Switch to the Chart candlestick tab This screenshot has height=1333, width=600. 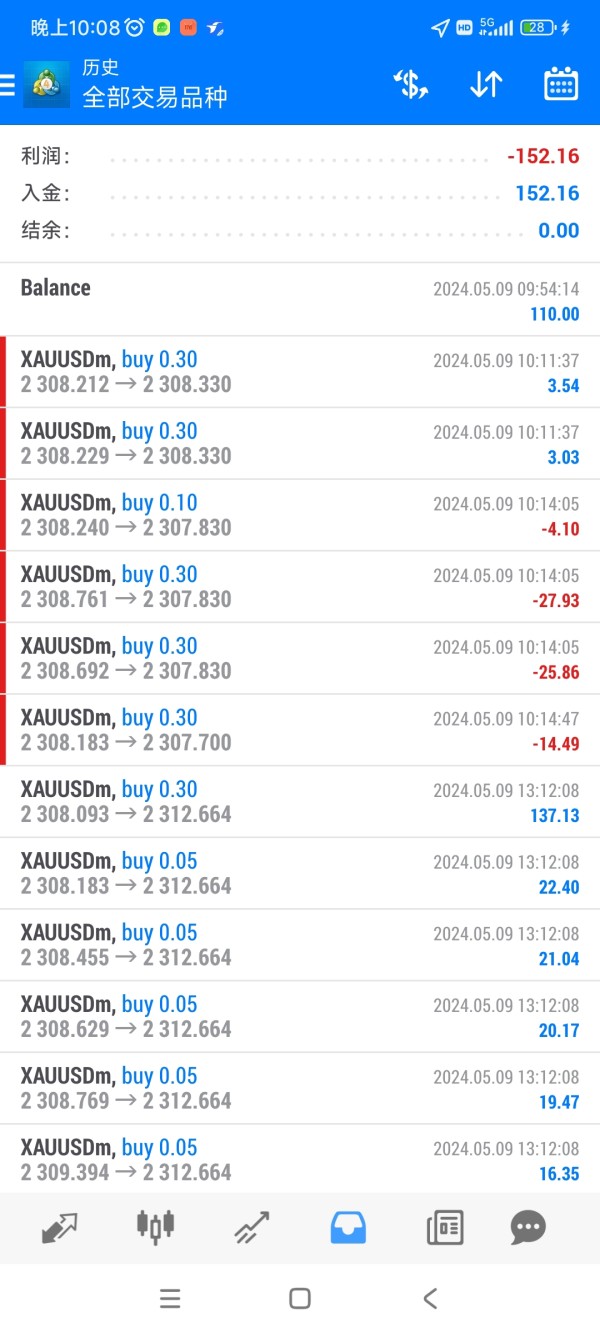155,1226
